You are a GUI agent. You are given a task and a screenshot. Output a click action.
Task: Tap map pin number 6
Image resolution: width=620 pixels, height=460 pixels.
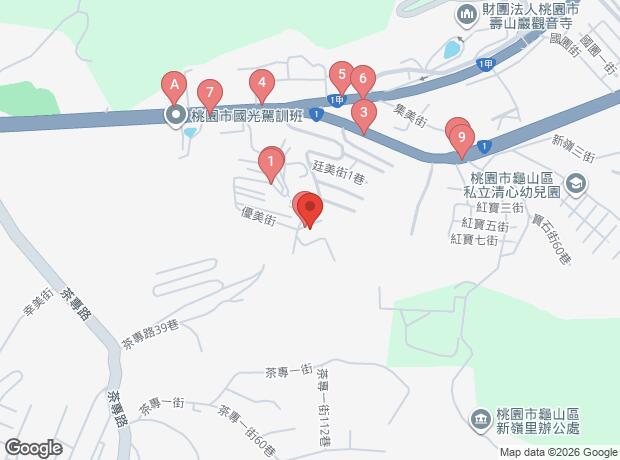pyautogui.click(x=363, y=79)
